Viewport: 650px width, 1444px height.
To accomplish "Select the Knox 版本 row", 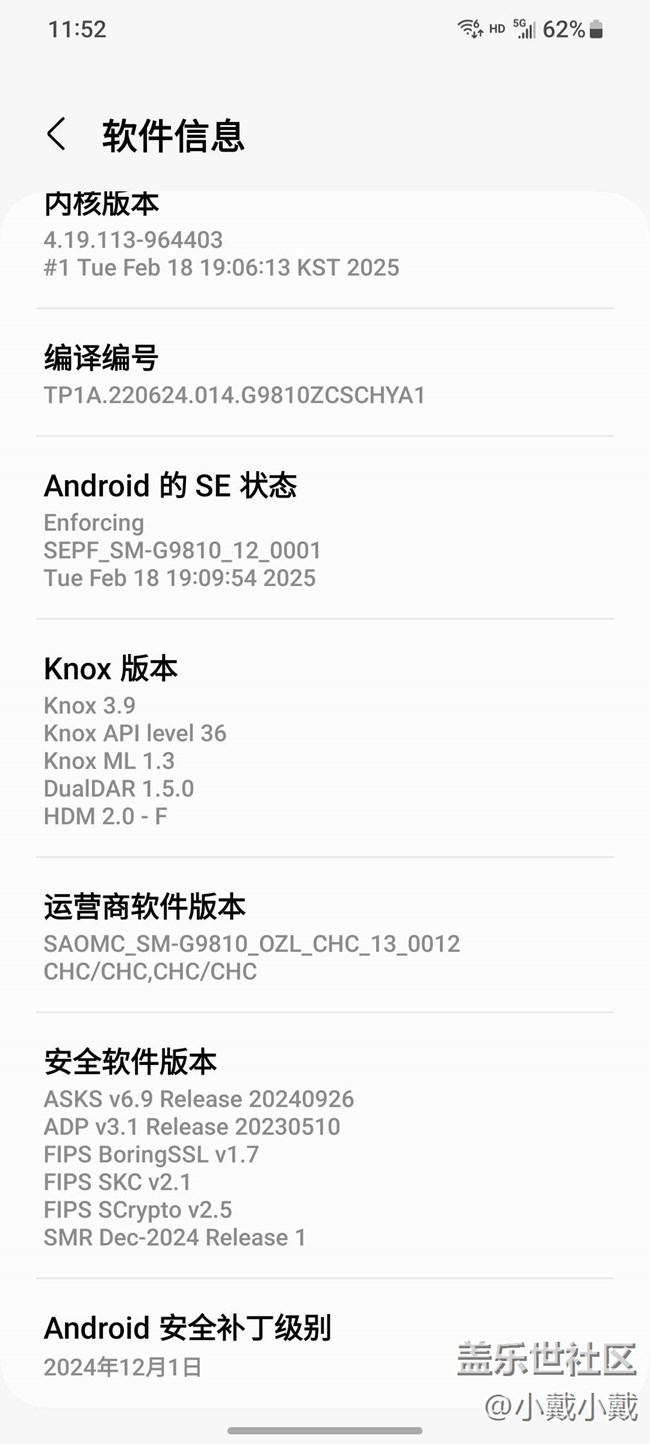I will (324, 740).
